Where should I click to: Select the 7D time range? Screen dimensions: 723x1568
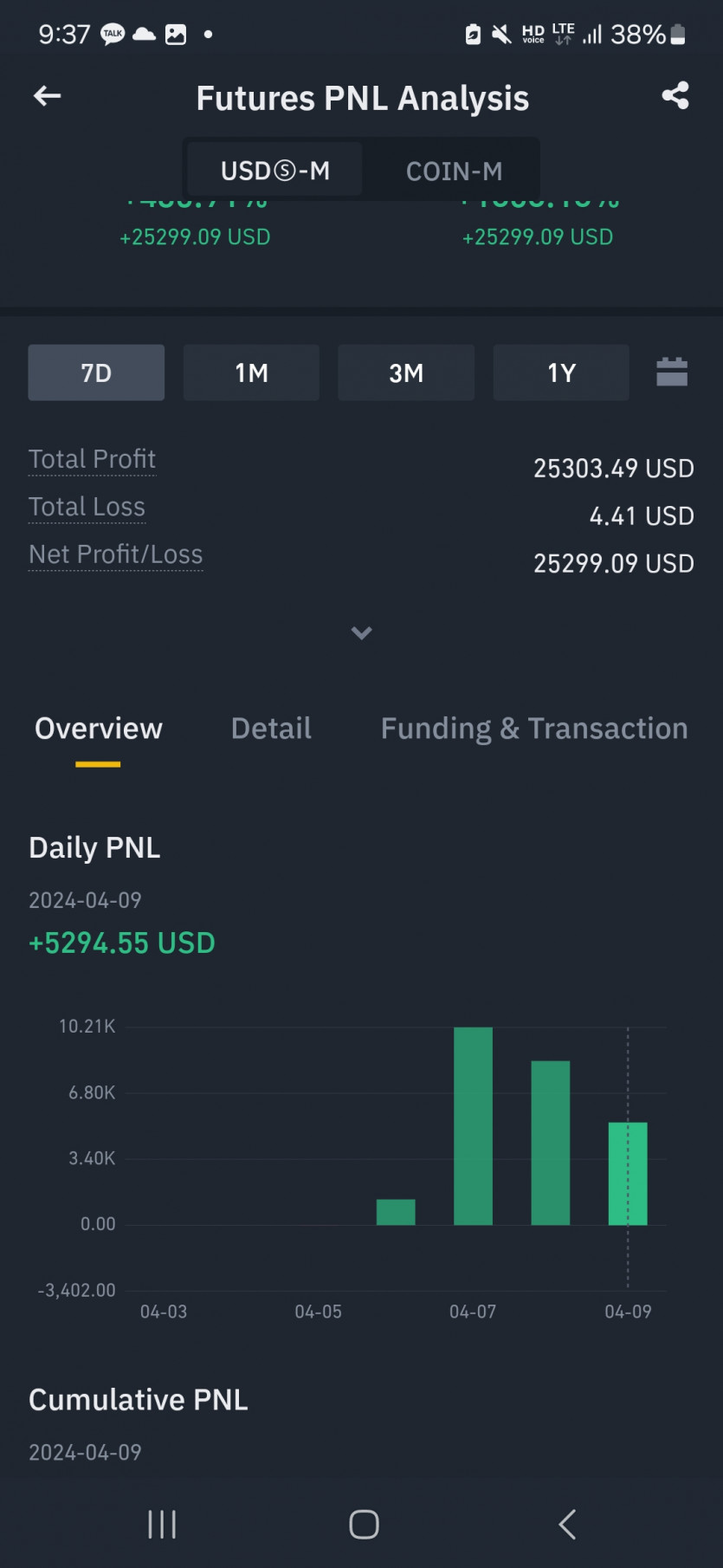pos(96,373)
